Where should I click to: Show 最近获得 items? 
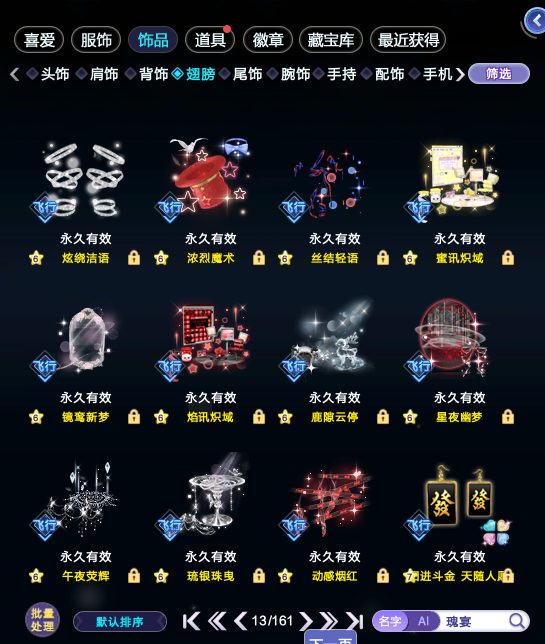click(408, 40)
